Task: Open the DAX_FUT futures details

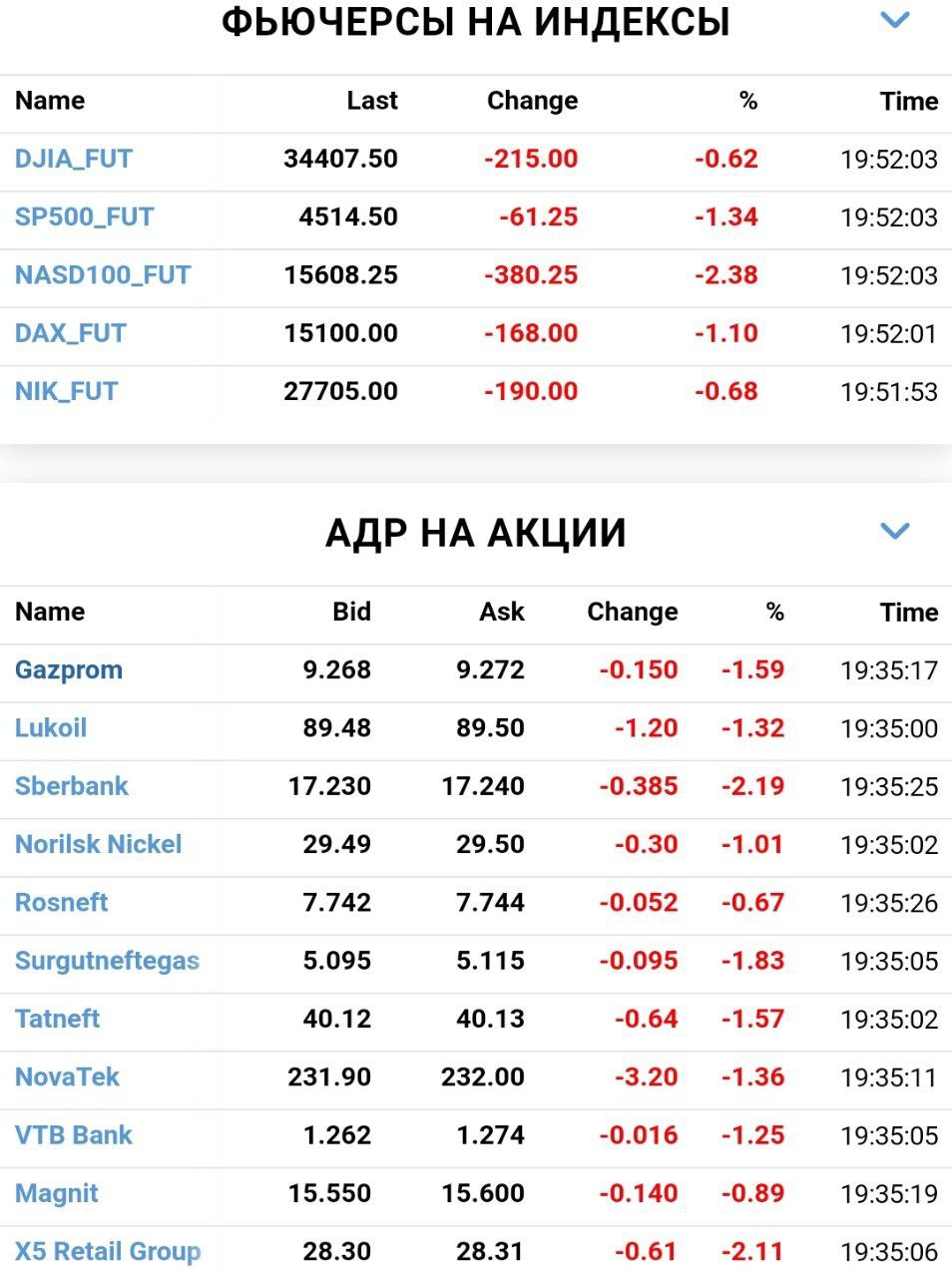Action: tap(70, 332)
